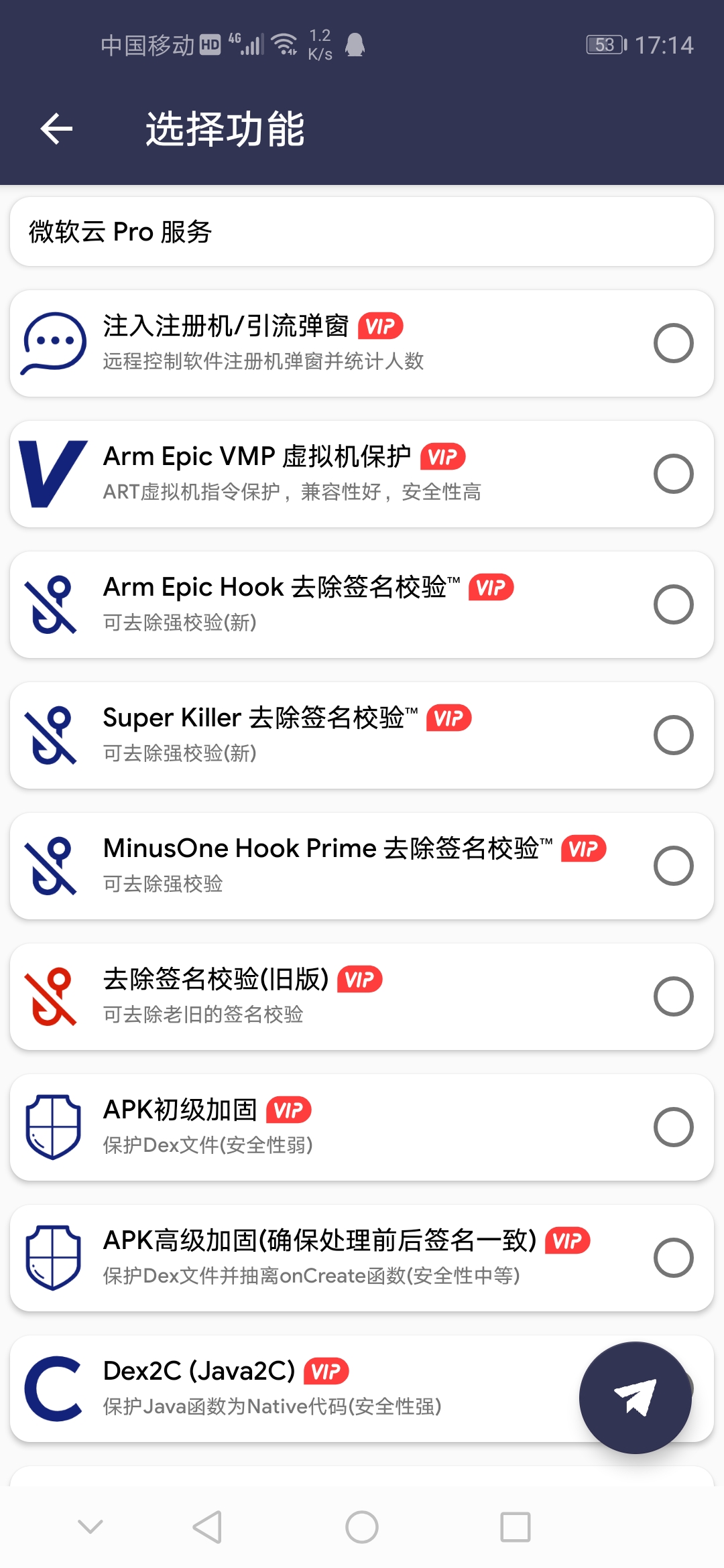
Task: Pick Super Killer 去除签名校验
Action: (x=673, y=735)
